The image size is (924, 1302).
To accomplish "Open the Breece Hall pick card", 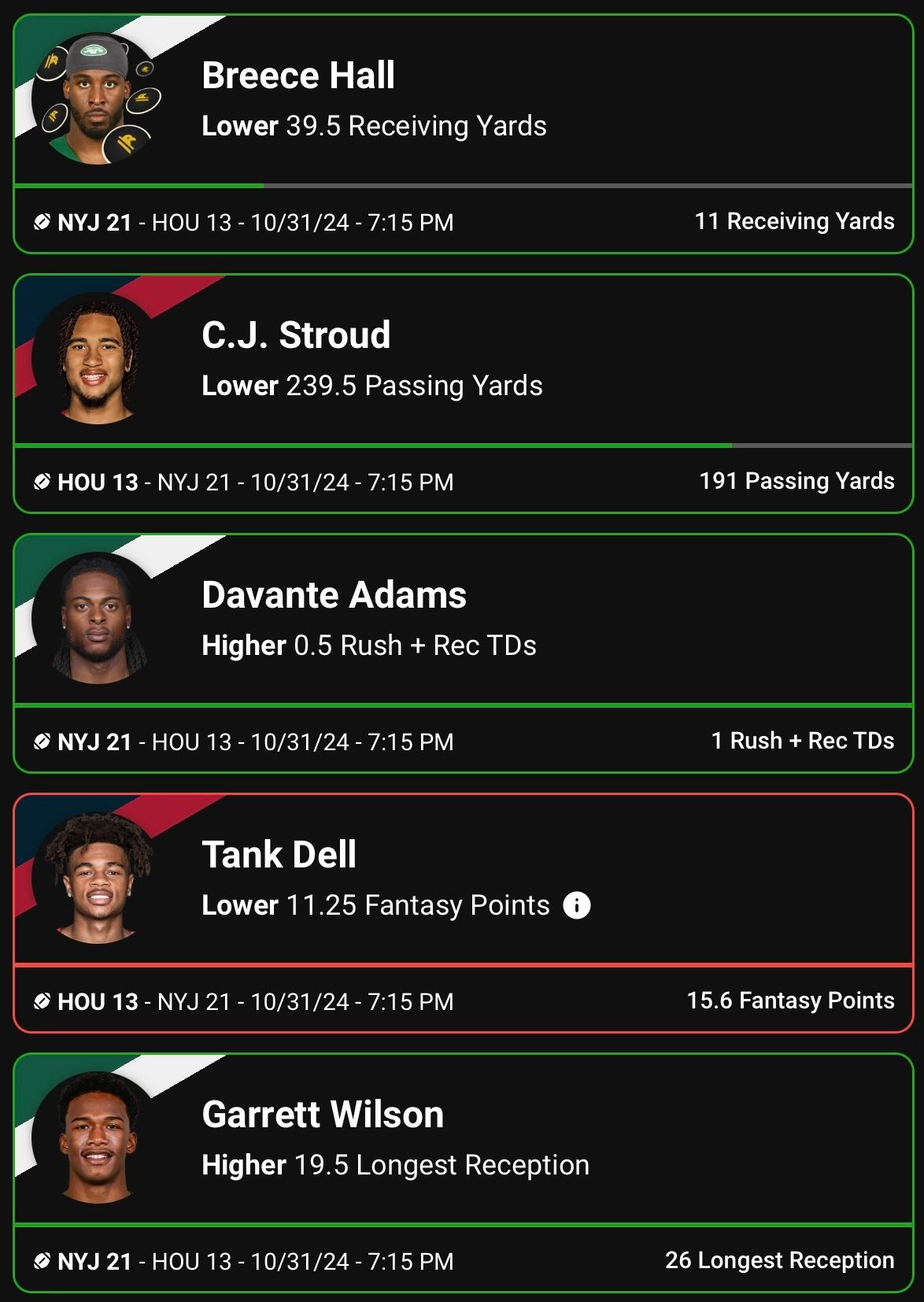I will click(x=462, y=134).
